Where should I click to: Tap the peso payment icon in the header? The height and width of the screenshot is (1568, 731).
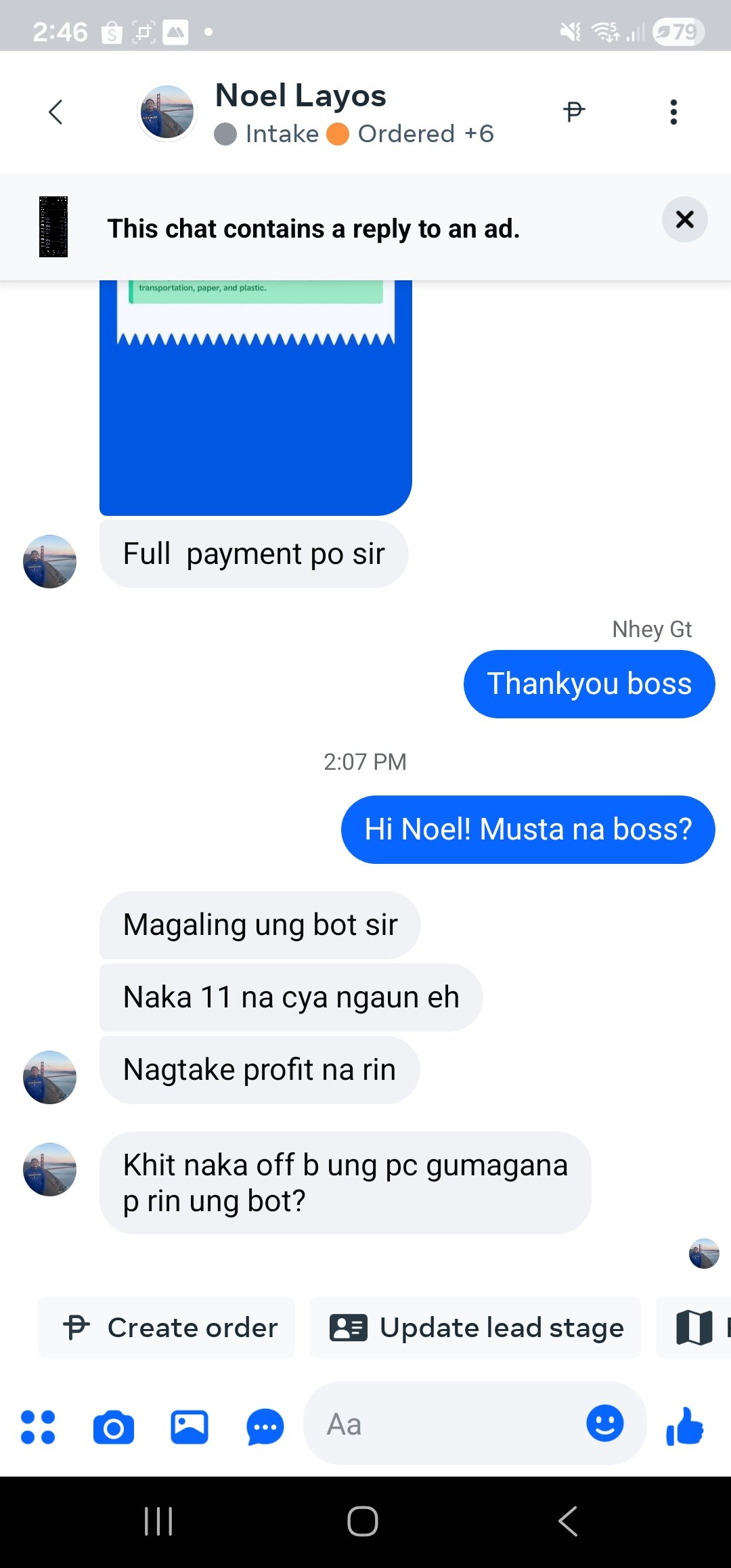(573, 112)
